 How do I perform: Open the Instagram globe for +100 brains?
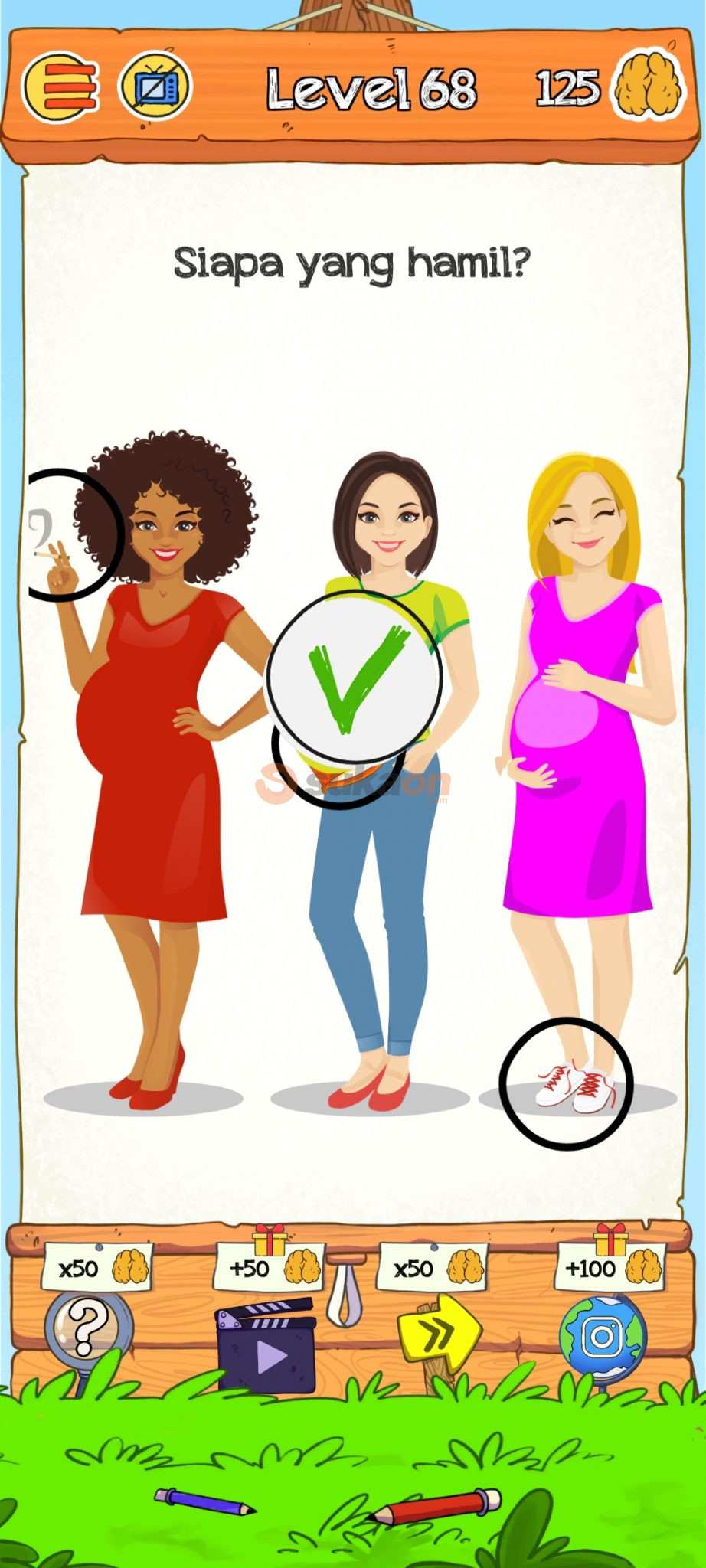pyautogui.click(x=603, y=1337)
